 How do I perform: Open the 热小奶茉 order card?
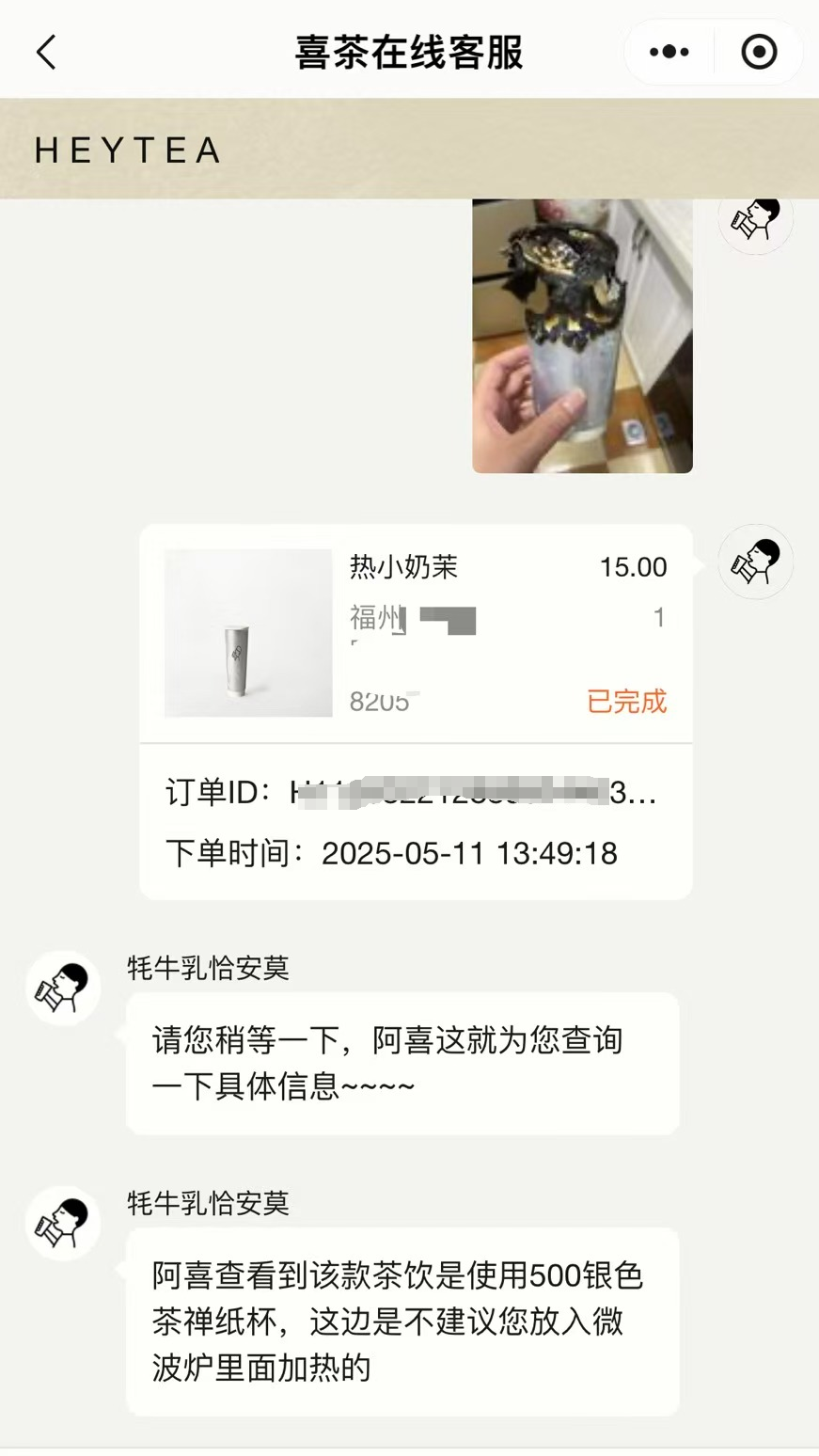pyautogui.click(x=416, y=712)
